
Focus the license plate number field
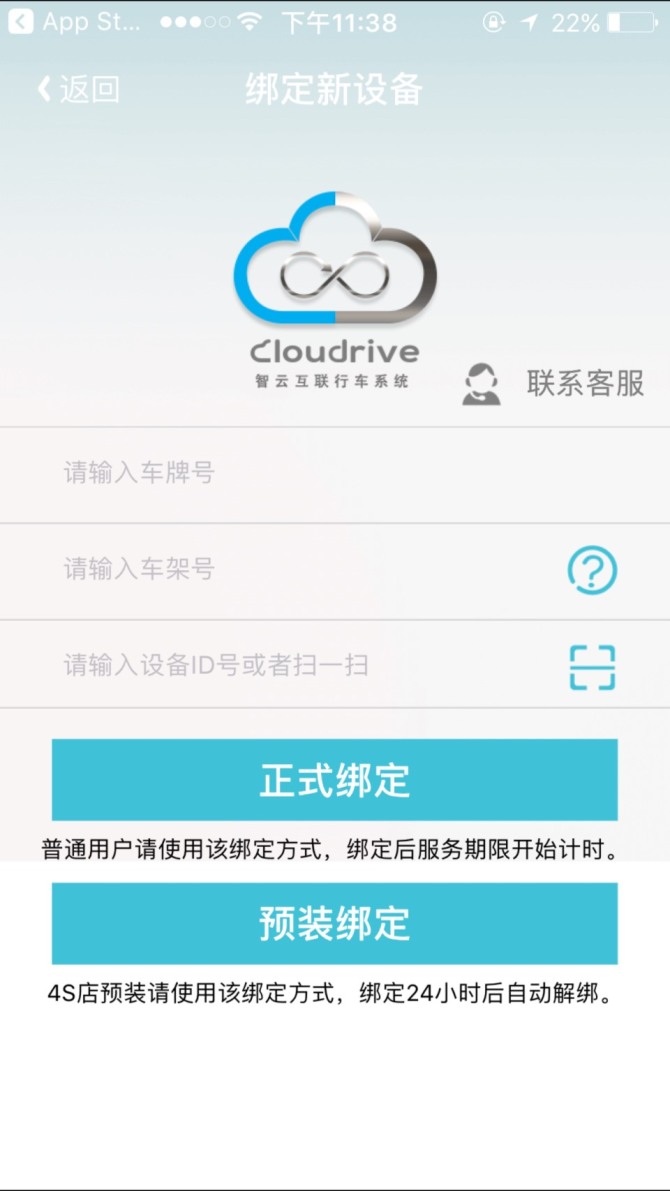point(300,473)
